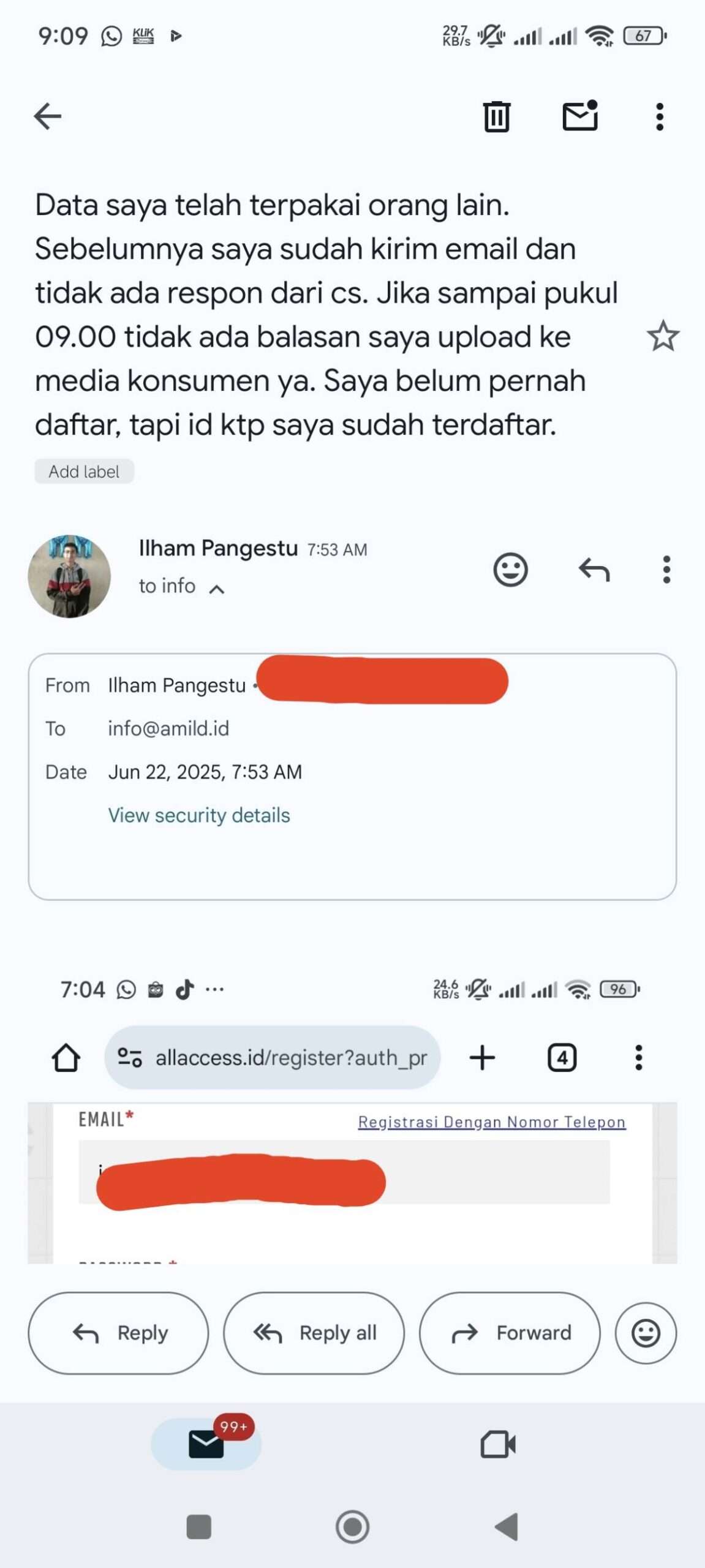
Task: Tap reply arrow beside sender name
Action: coord(594,570)
